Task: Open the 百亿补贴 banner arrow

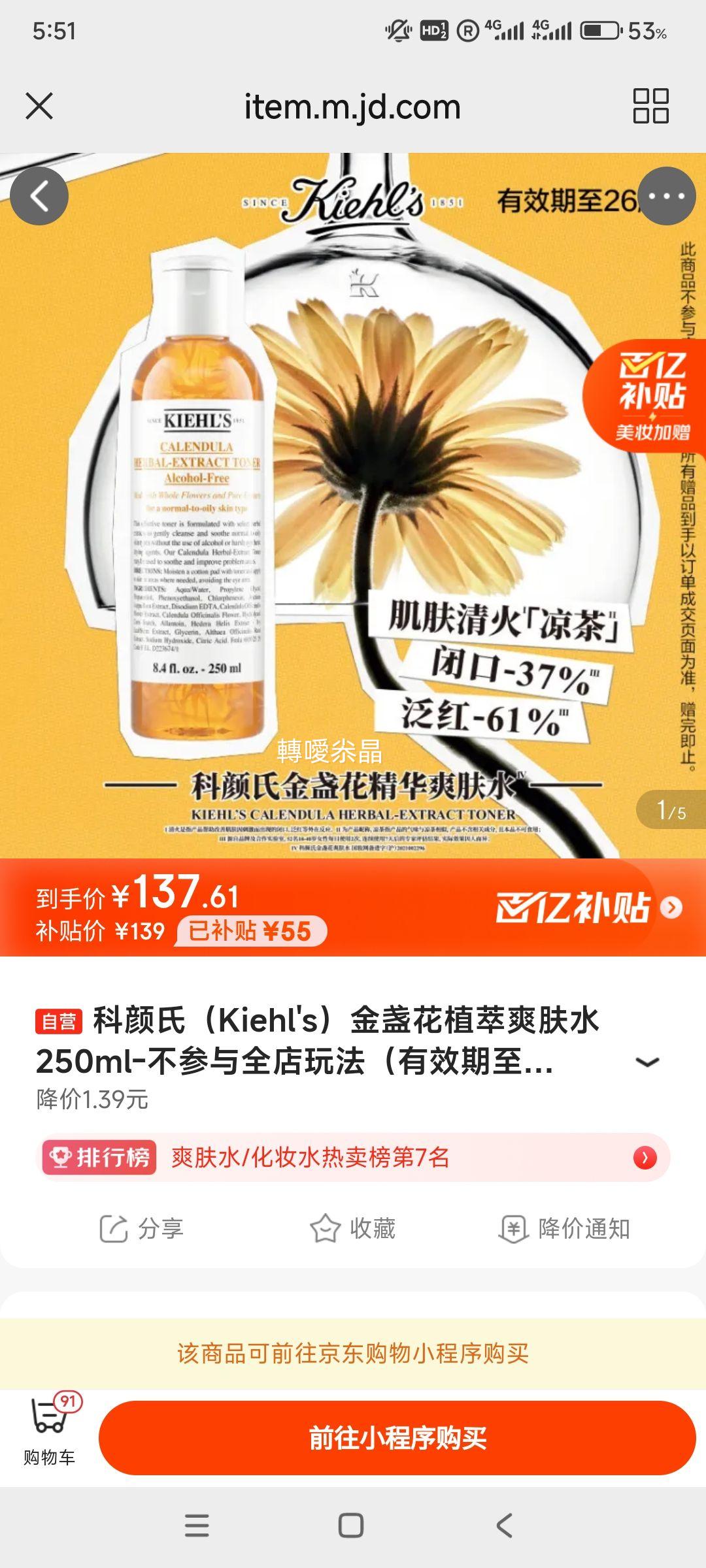Action: [x=671, y=907]
